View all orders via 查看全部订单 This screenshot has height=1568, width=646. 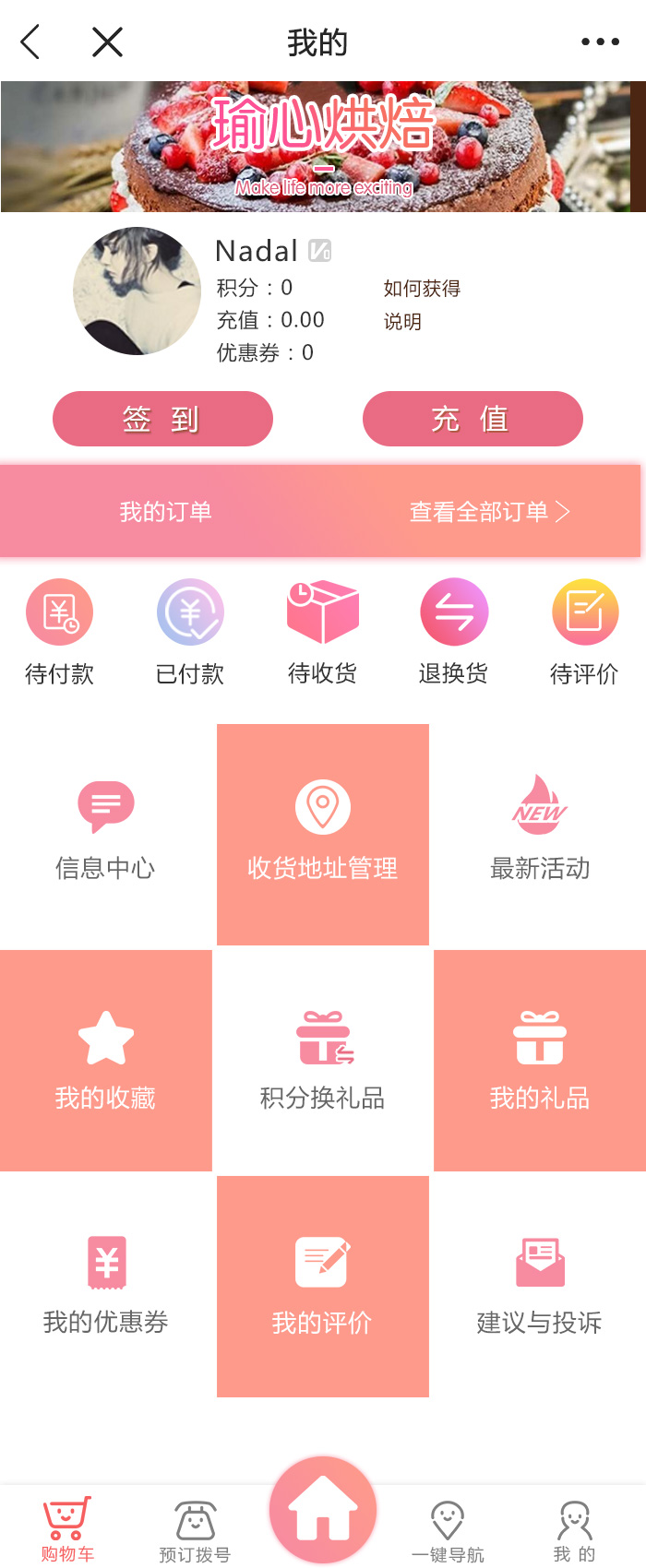click(x=489, y=512)
